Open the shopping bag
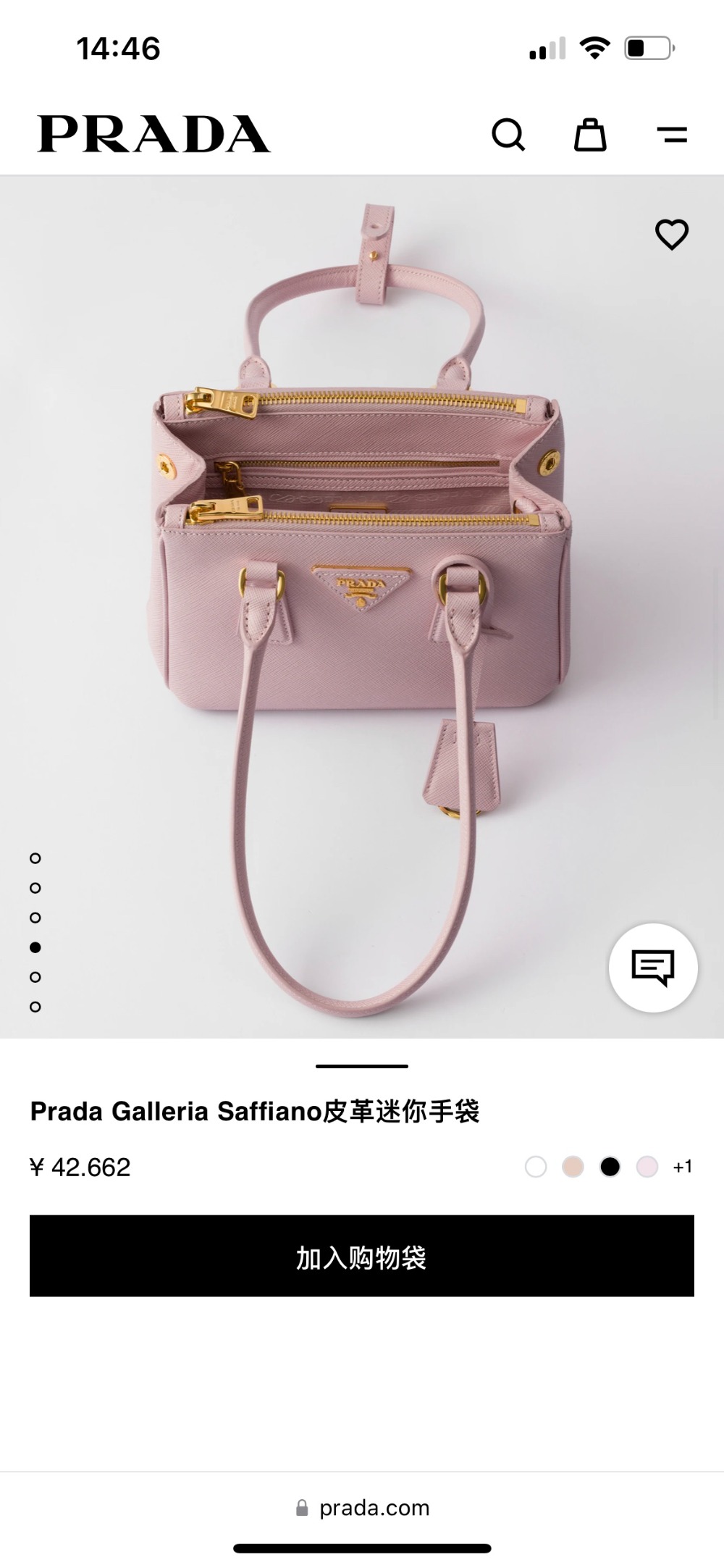 tap(590, 135)
